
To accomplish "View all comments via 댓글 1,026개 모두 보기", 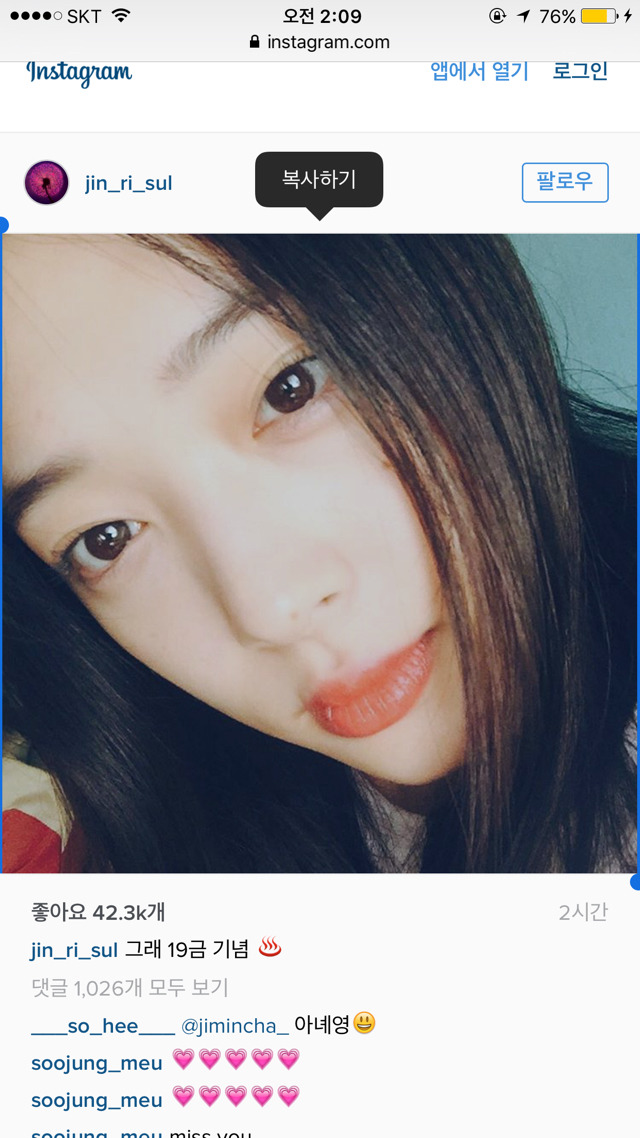I will pos(130,988).
